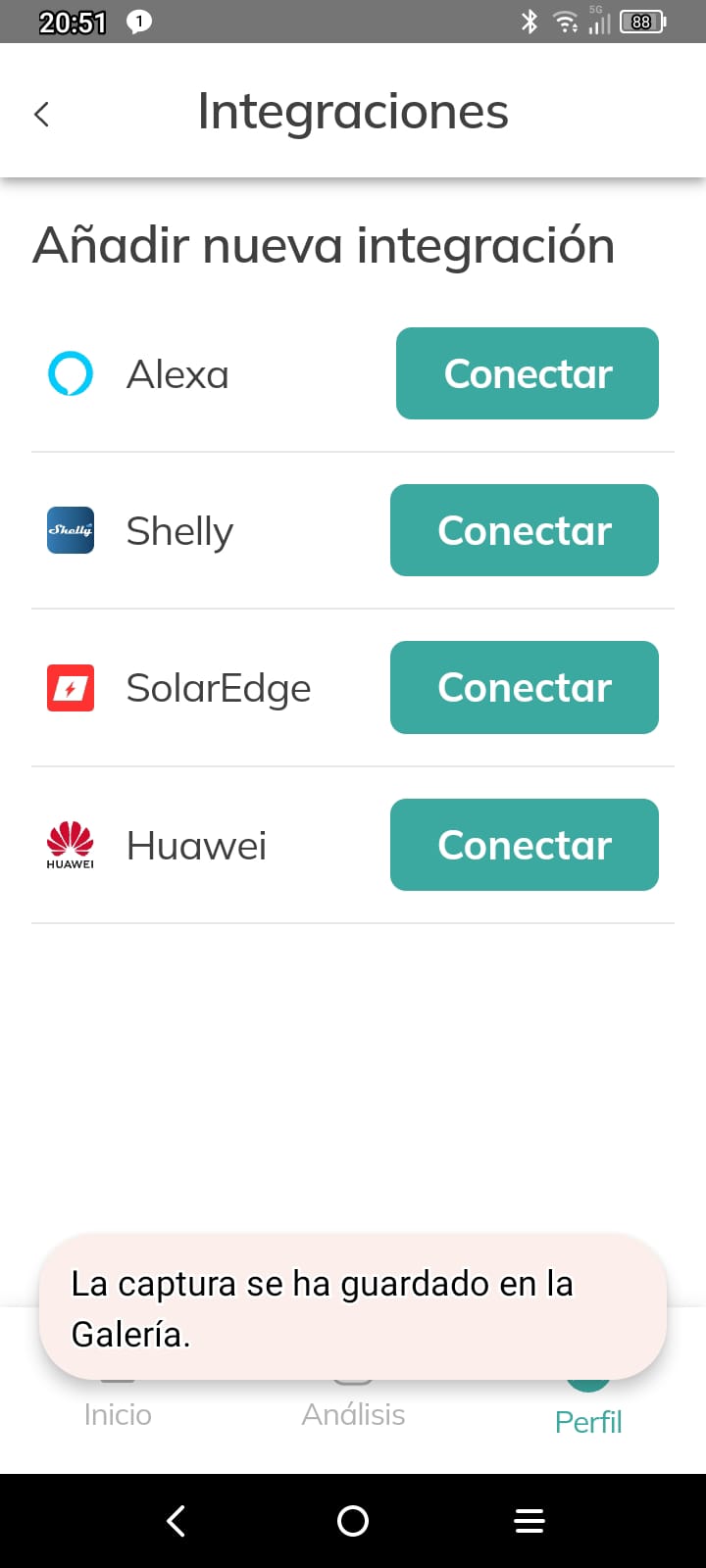Connect the Shelly integration
706x1568 pixels.
pyautogui.click(x=524, y=530)
